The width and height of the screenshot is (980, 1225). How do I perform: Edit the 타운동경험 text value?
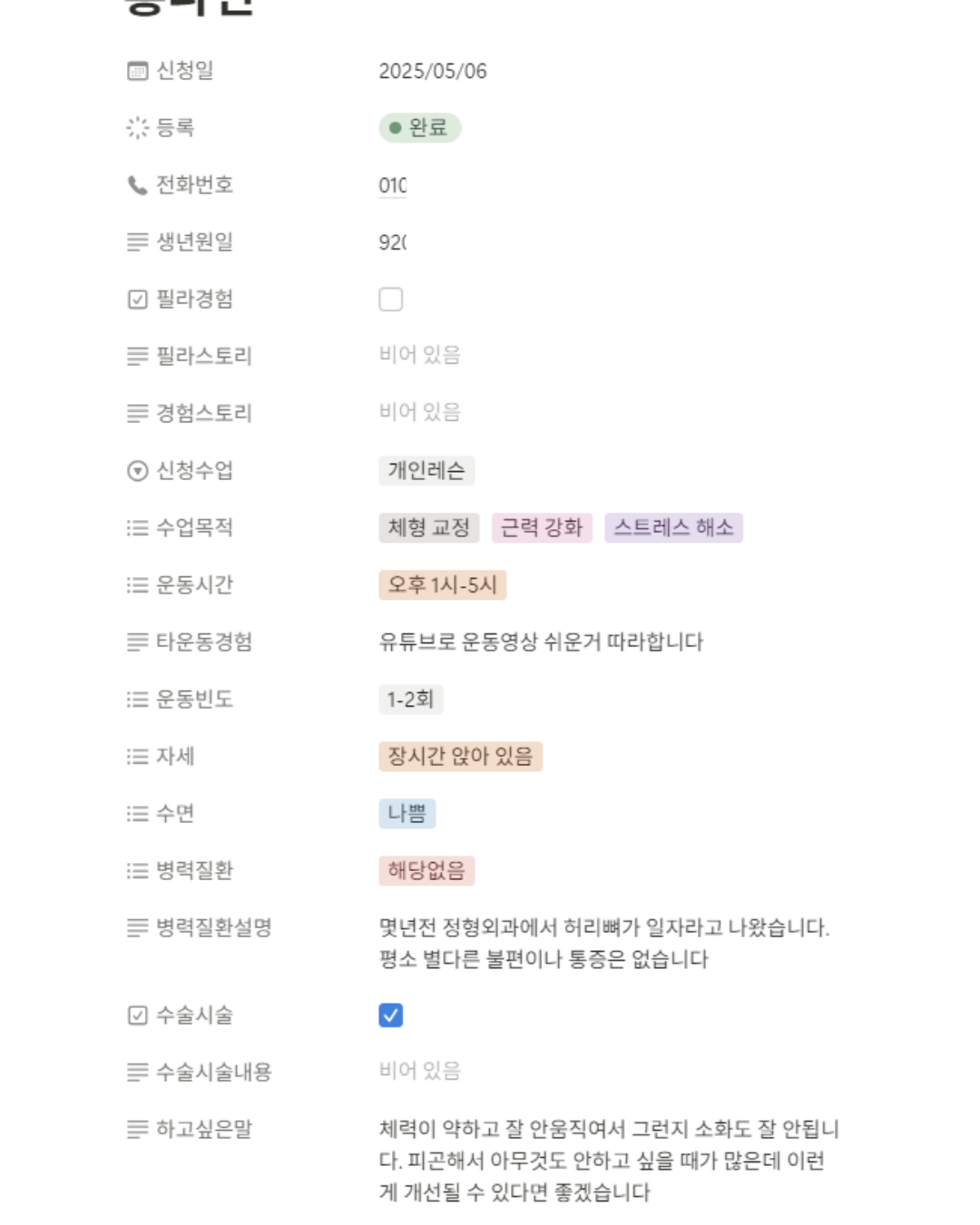tap(540, 642)
